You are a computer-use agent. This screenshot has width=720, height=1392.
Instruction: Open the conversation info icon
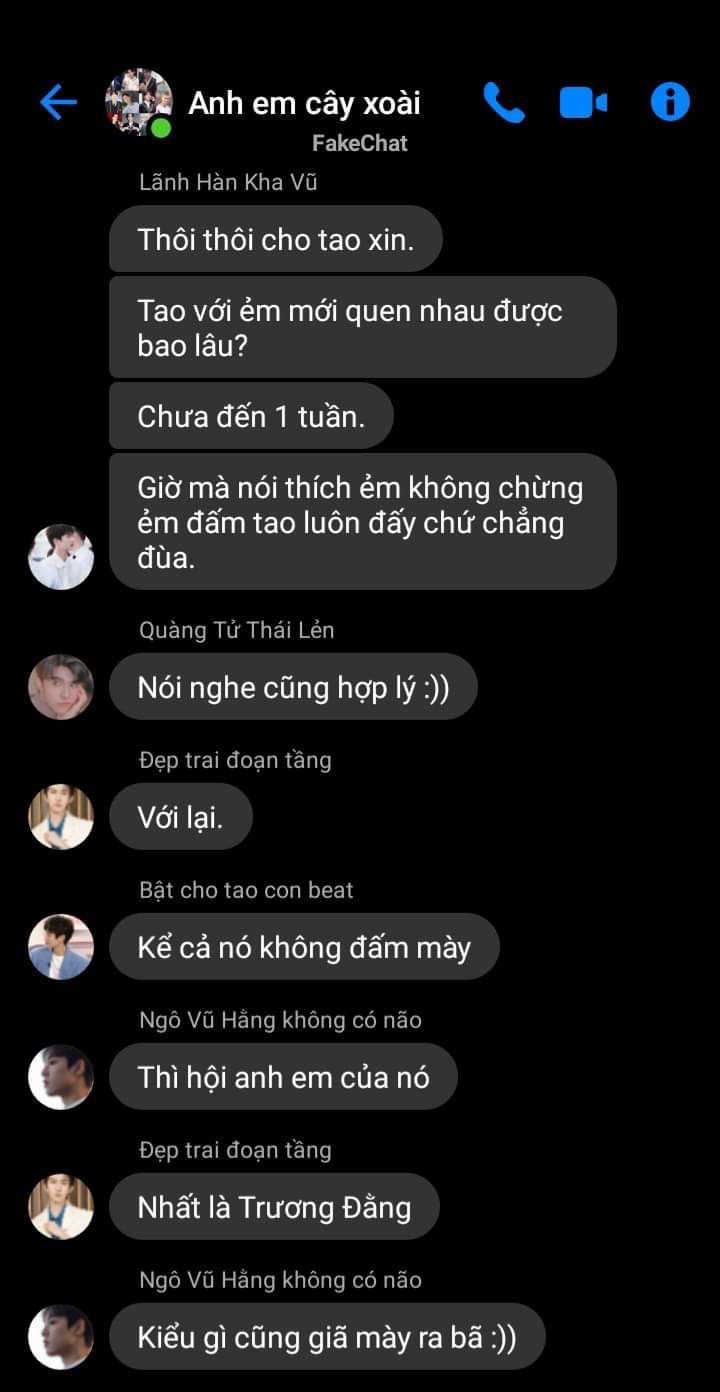(670, 102)
